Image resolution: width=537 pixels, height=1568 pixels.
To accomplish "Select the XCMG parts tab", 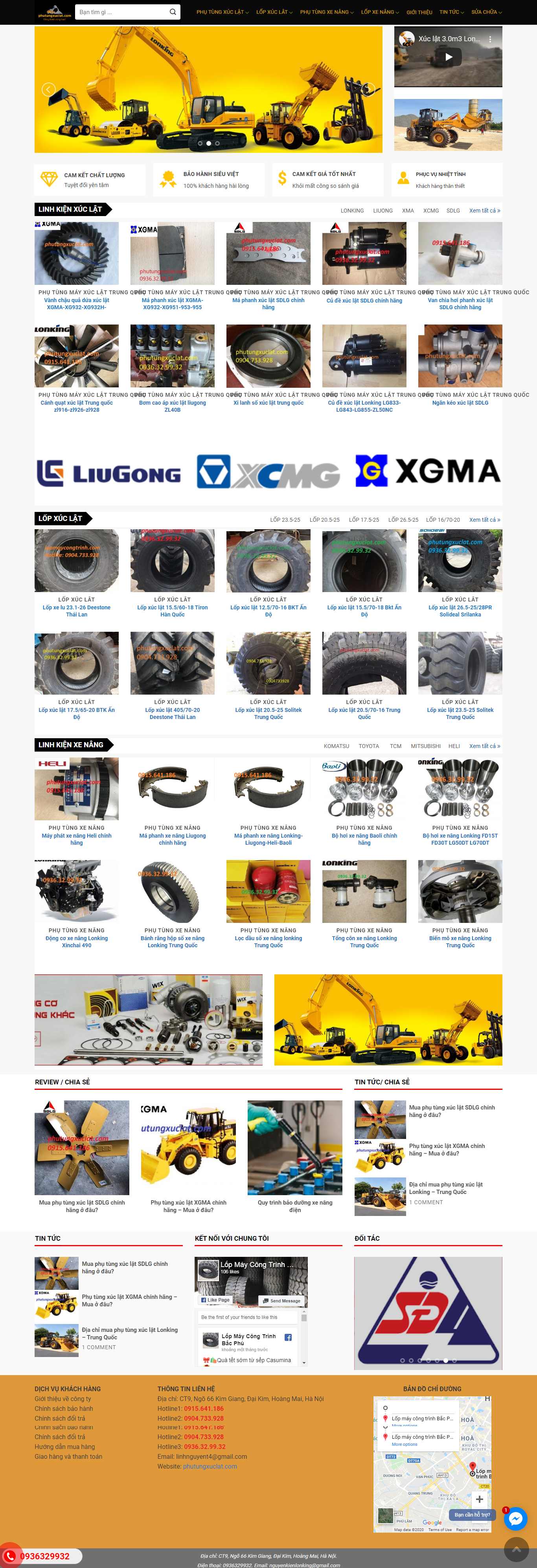I will pos(431,211).
